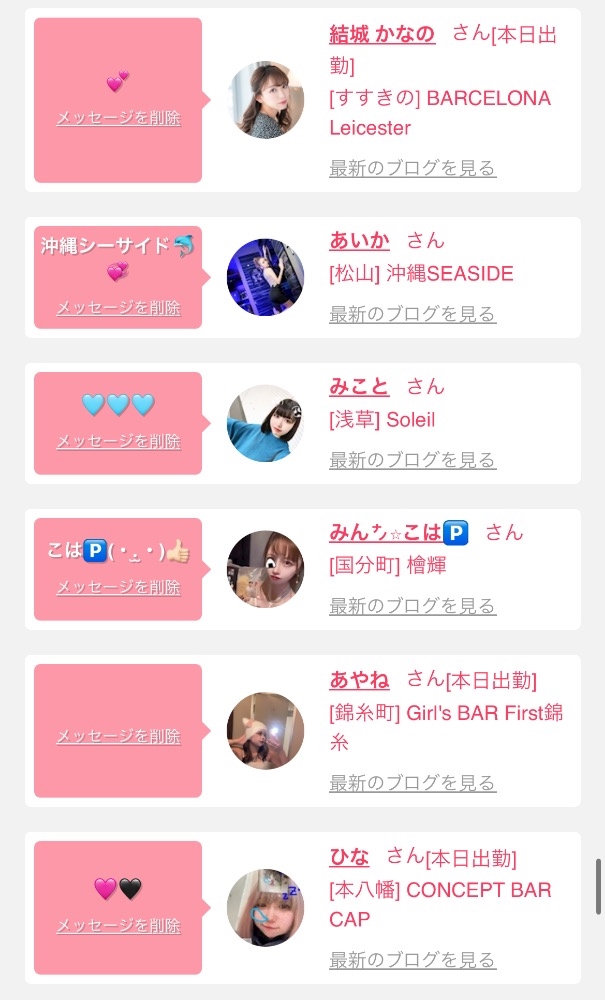Delete message in あやね's card
This screenshot has width=605, height=1000.
point(118,736)
